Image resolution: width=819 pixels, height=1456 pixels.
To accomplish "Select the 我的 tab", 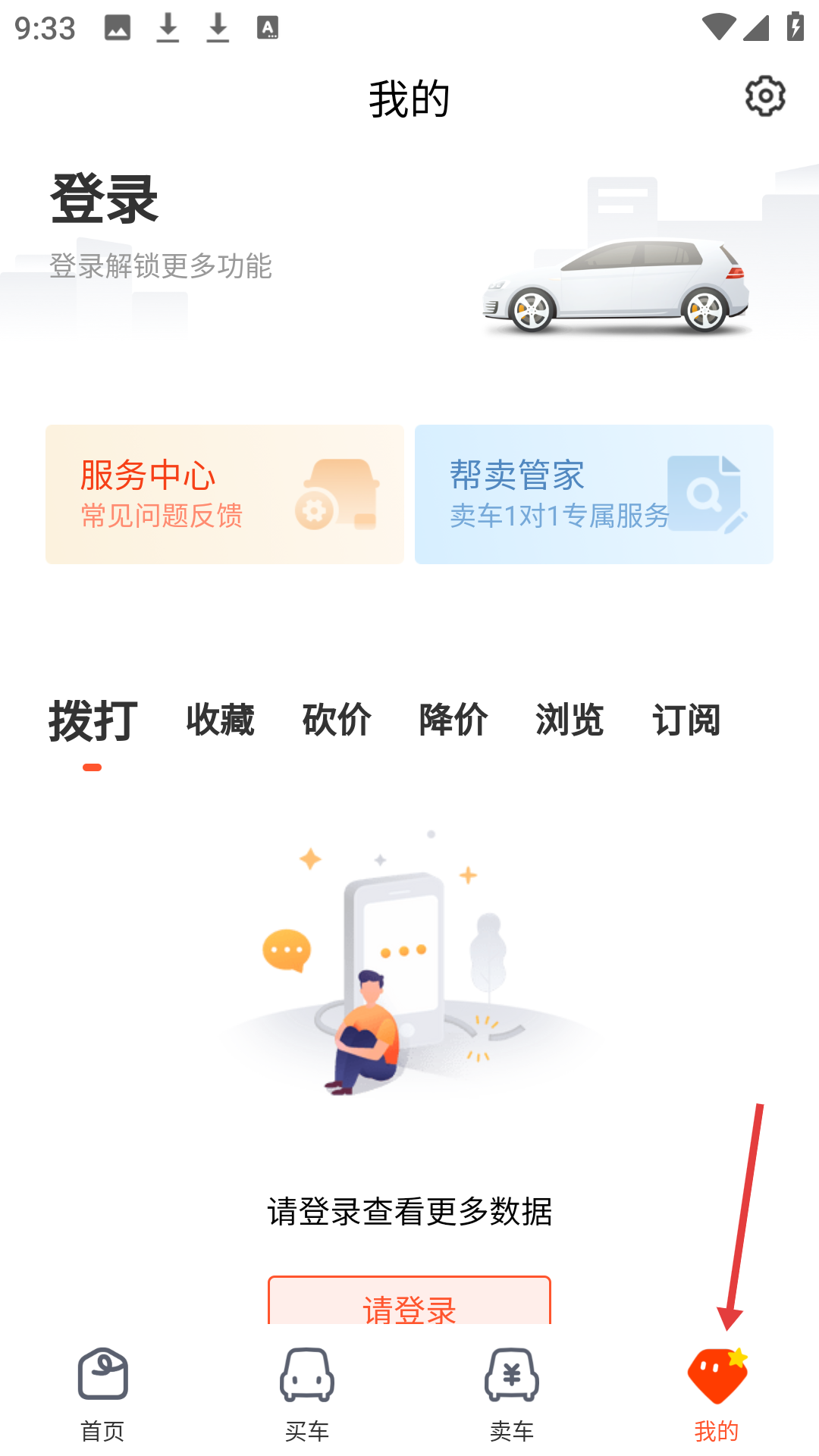I will [x=717, y=1394].
